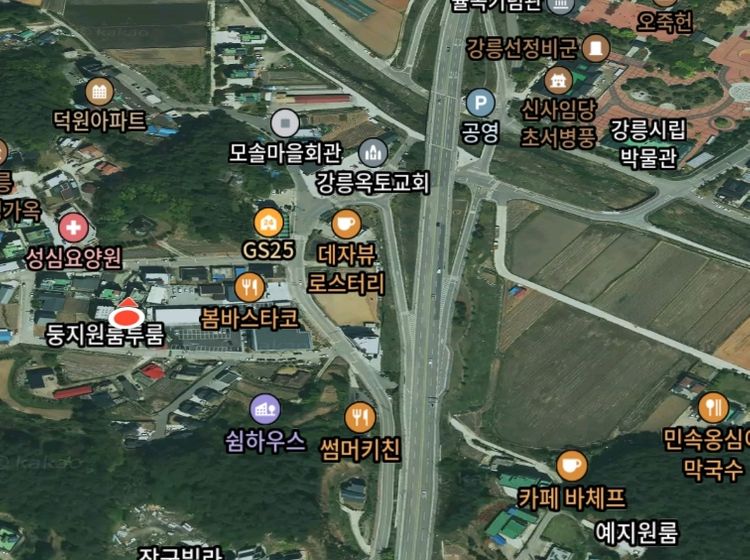Open the 모솔마을회관 marker
The width and height of the screenshot is (750, 560).
coord(285,124)
